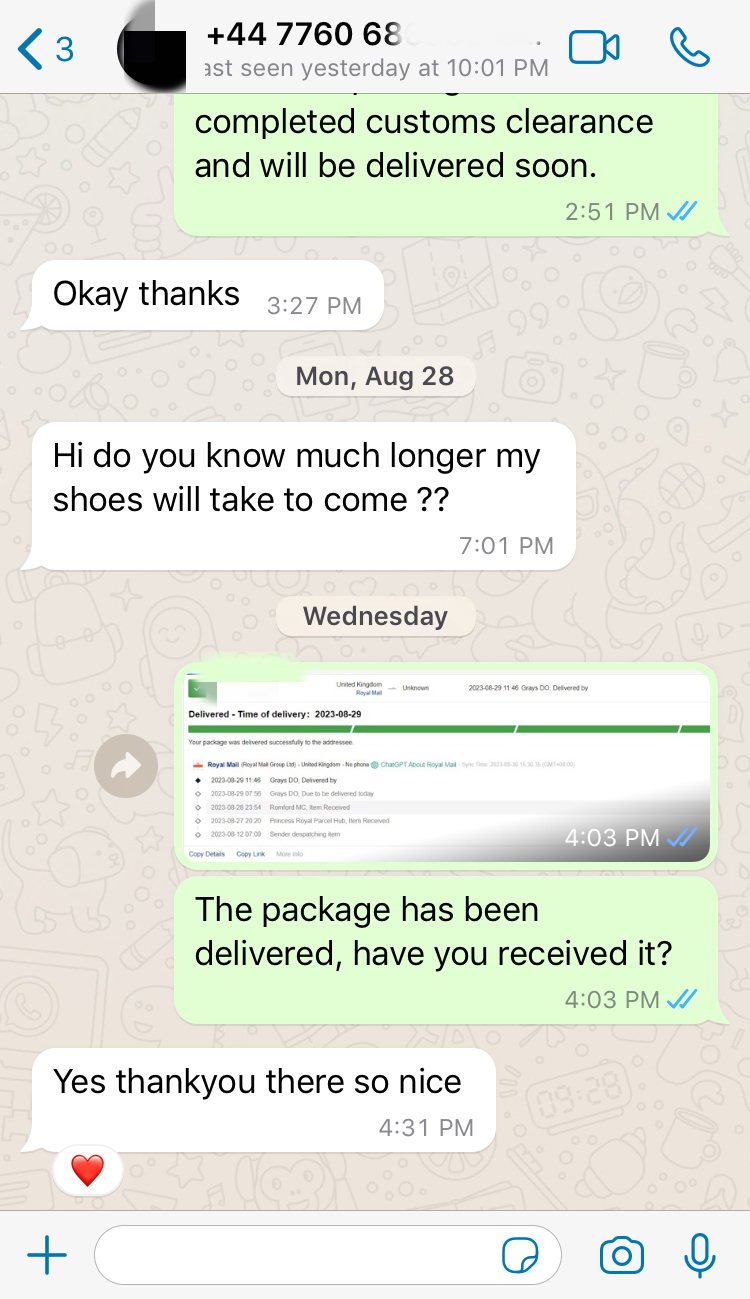Image resolution: width=750 pixels, height=1299 pixels.
Task: Open the sticker picker in message field
Action: click(x=520, y=1256)
